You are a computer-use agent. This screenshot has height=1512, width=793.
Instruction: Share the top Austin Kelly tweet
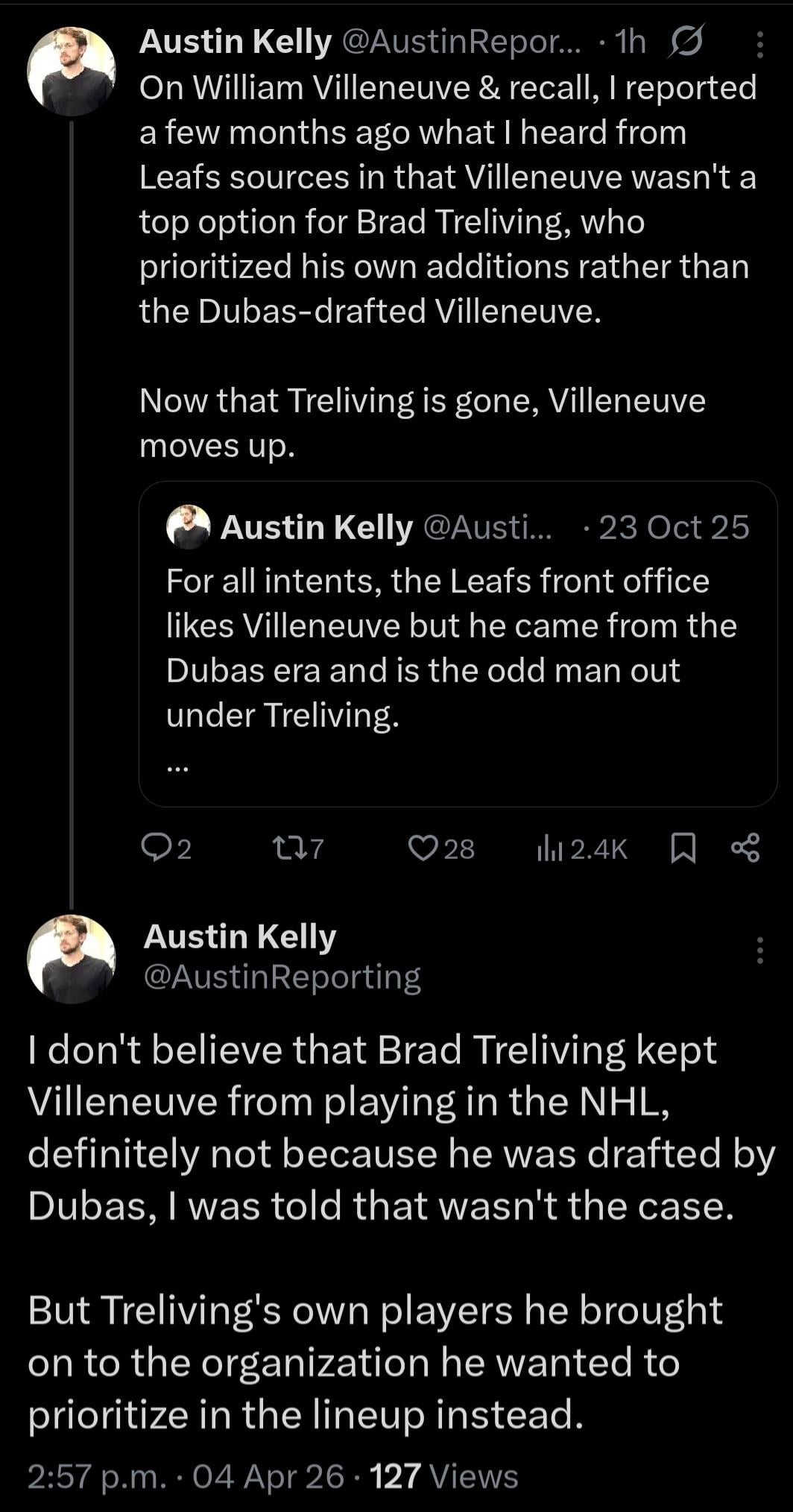pyautogui.click(x=745, y=848)
